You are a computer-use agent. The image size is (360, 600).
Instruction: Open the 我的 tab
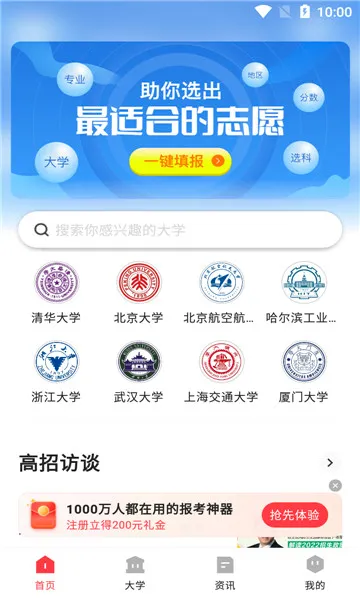[315, 573]
